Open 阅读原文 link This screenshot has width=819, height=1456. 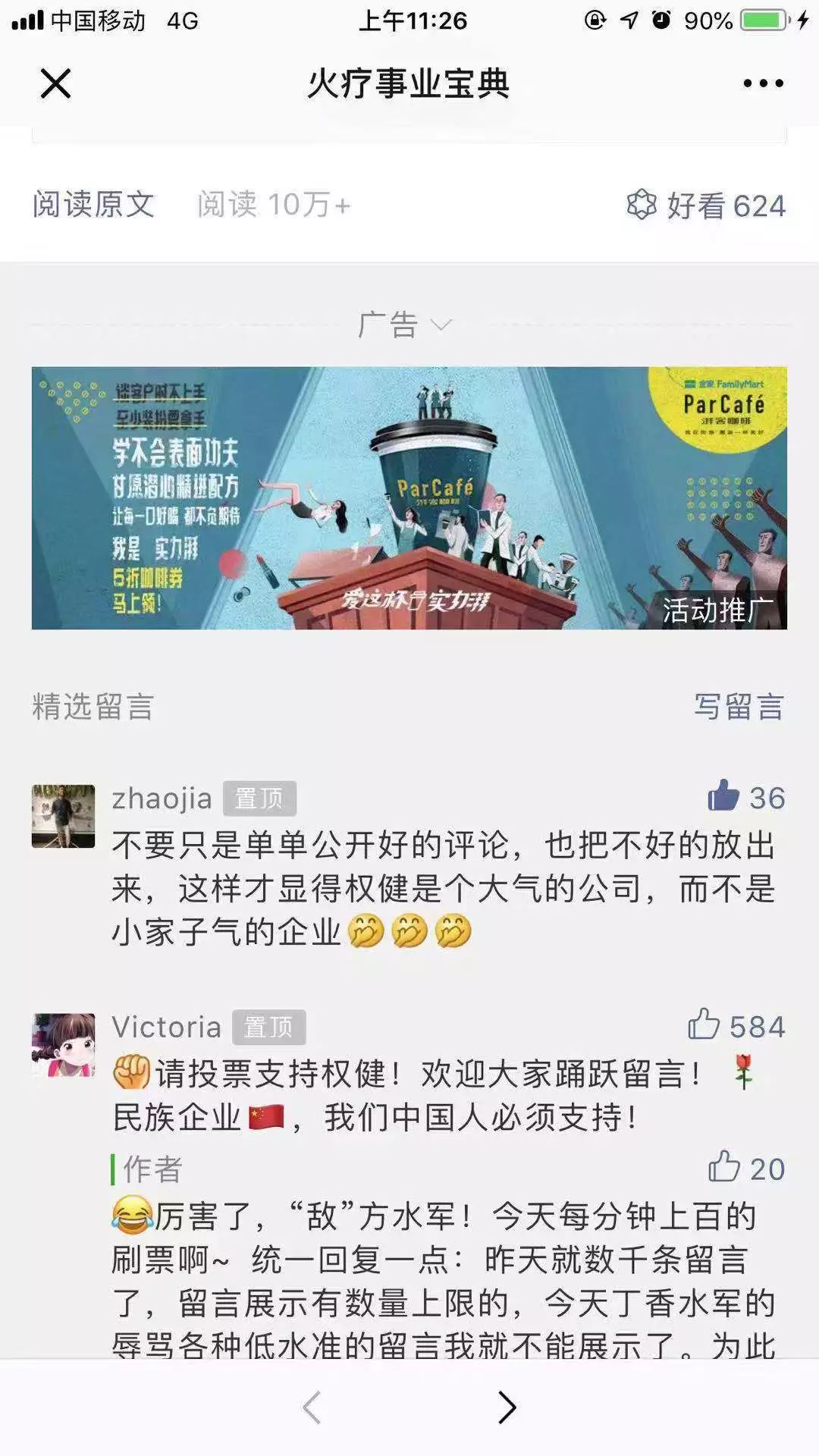93,205
